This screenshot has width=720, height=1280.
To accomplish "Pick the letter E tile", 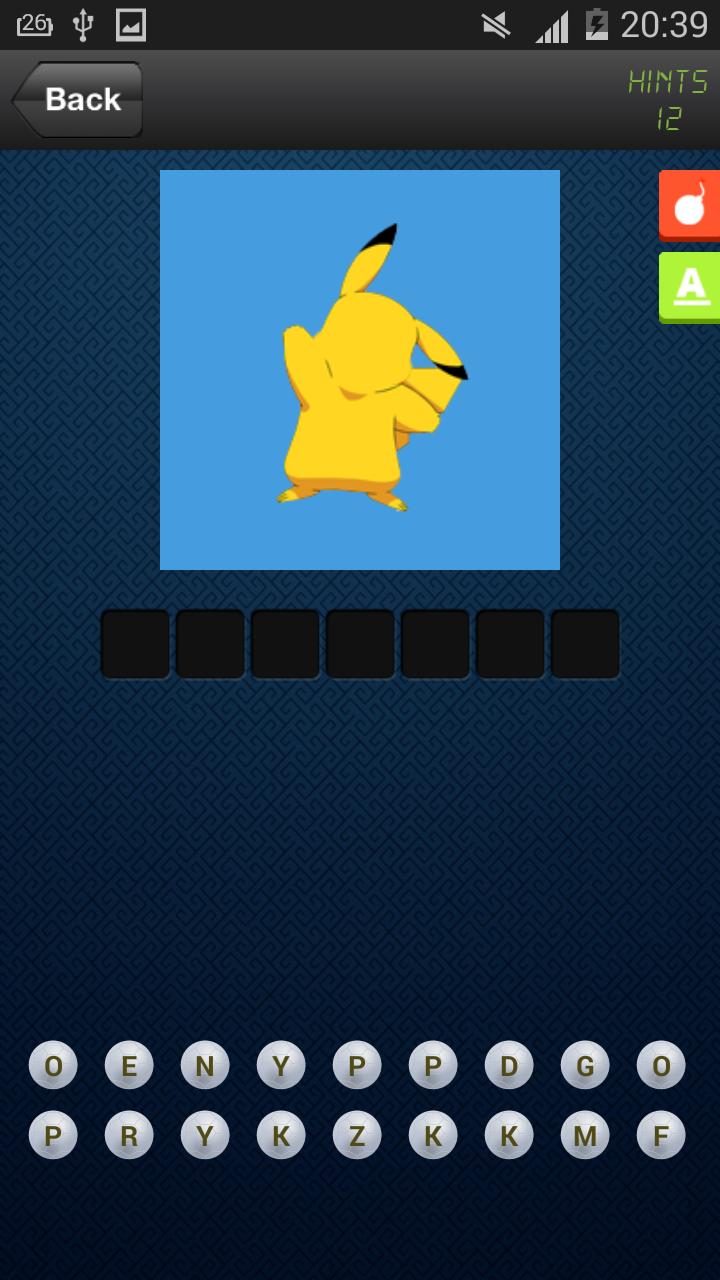I will [x=129, y=1065].
